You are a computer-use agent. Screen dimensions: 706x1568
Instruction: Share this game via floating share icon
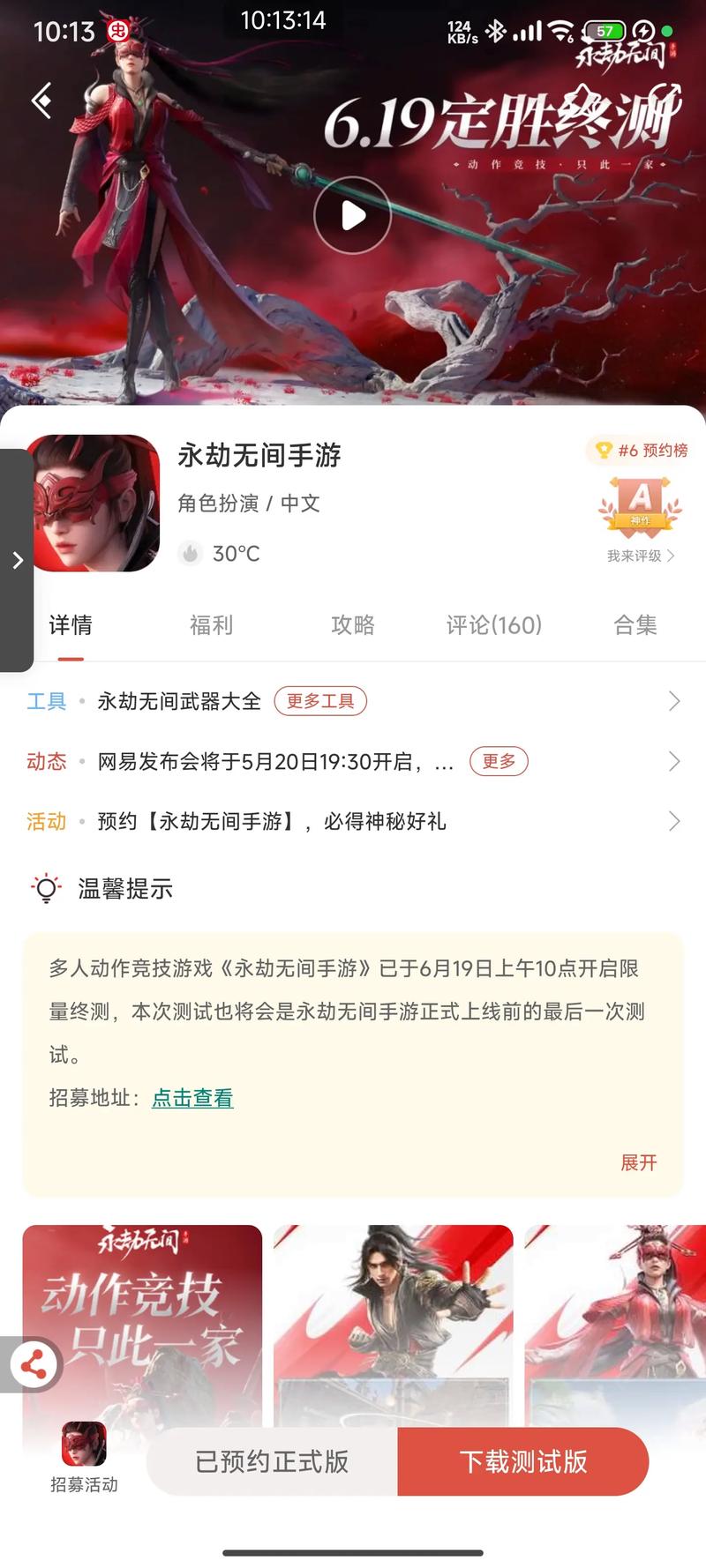[x=34, y=1365]
